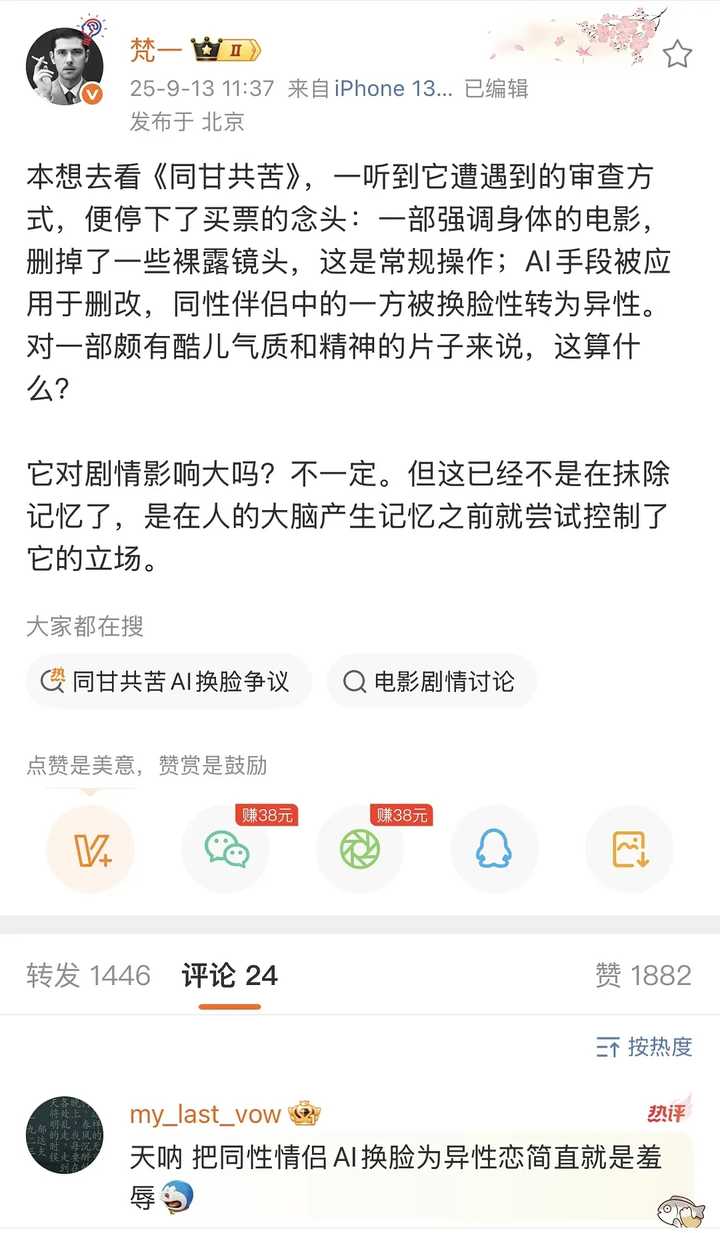Open my_last_vow's avatar
The width and height of the screenshot is (720, 1233).
(64, 1134)
